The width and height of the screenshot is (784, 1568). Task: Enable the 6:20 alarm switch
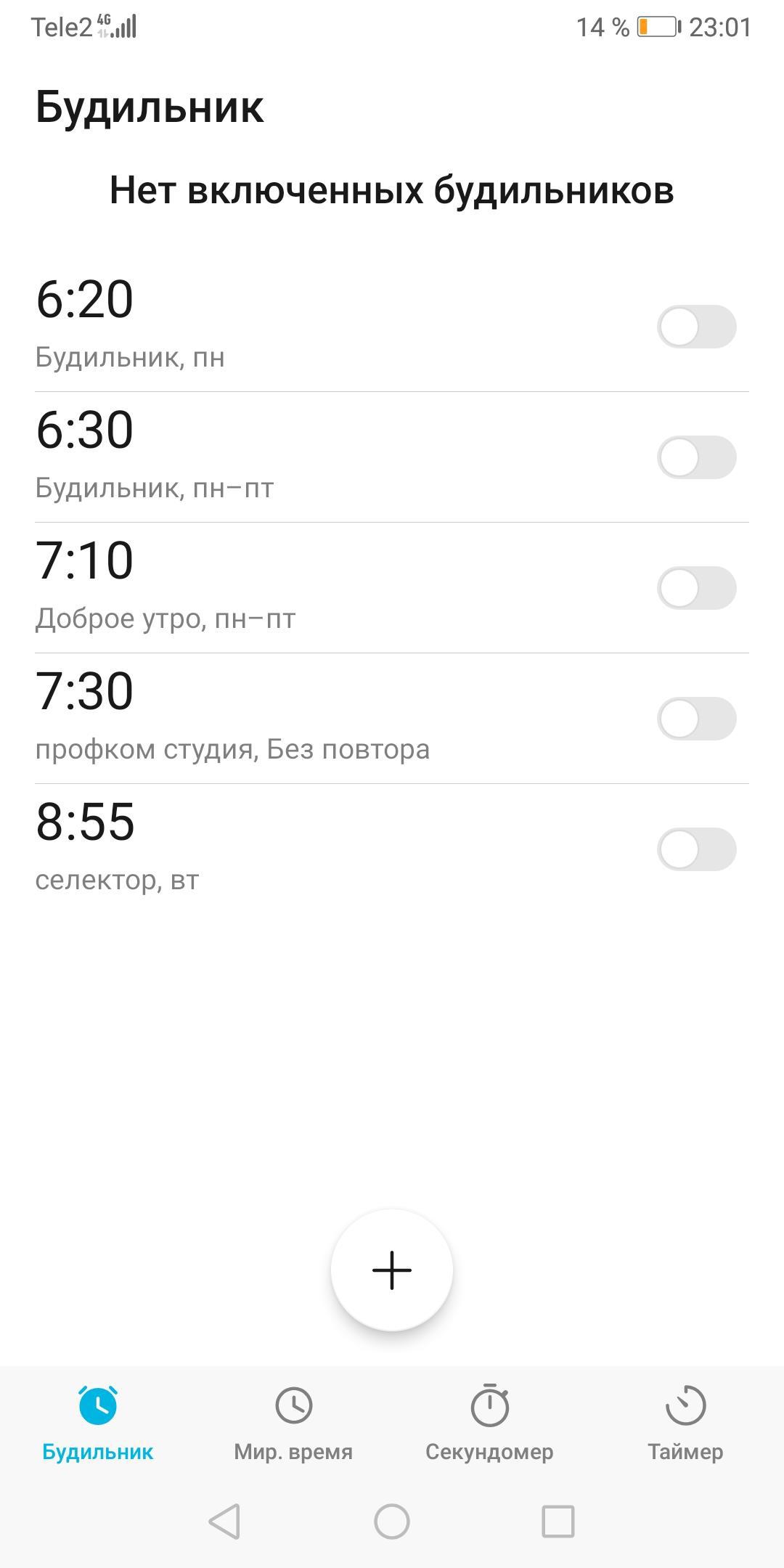[x=696, y=327]
